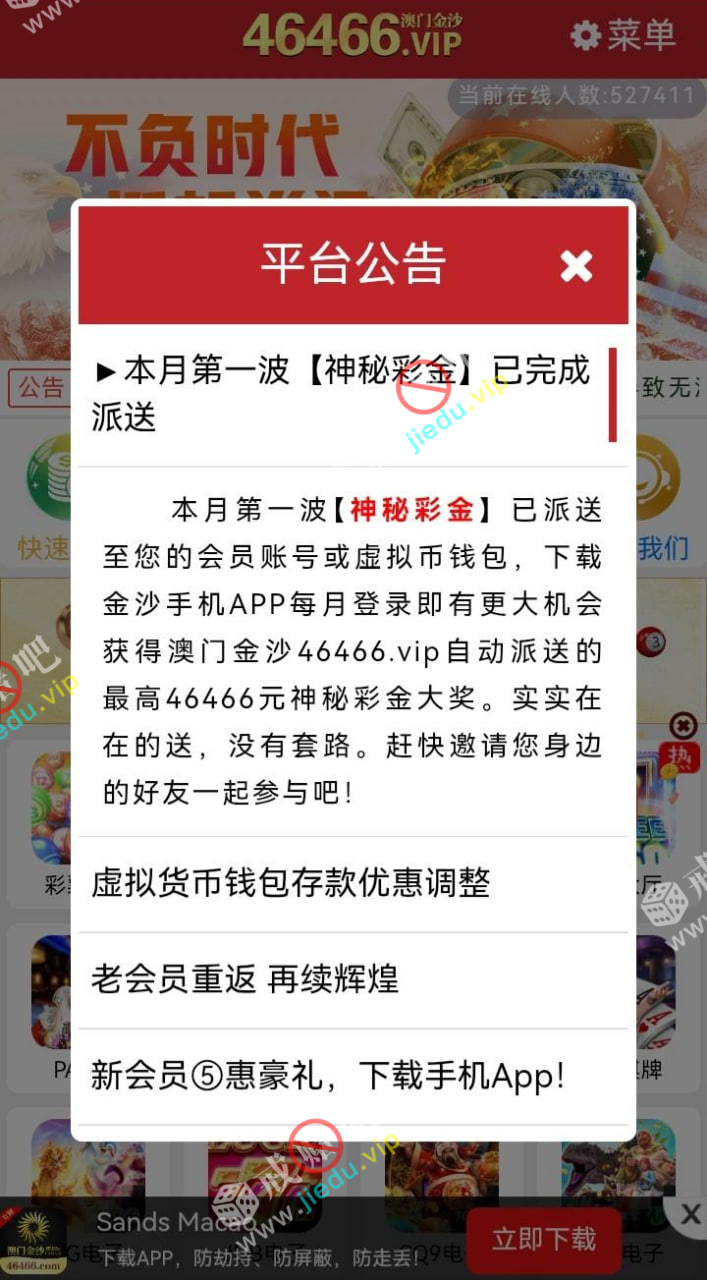The height and width of the screenshot is (1280, 707).
Task: Expand 新会员⑤惠豪礼 announcement
Action: pos(328,1076)
